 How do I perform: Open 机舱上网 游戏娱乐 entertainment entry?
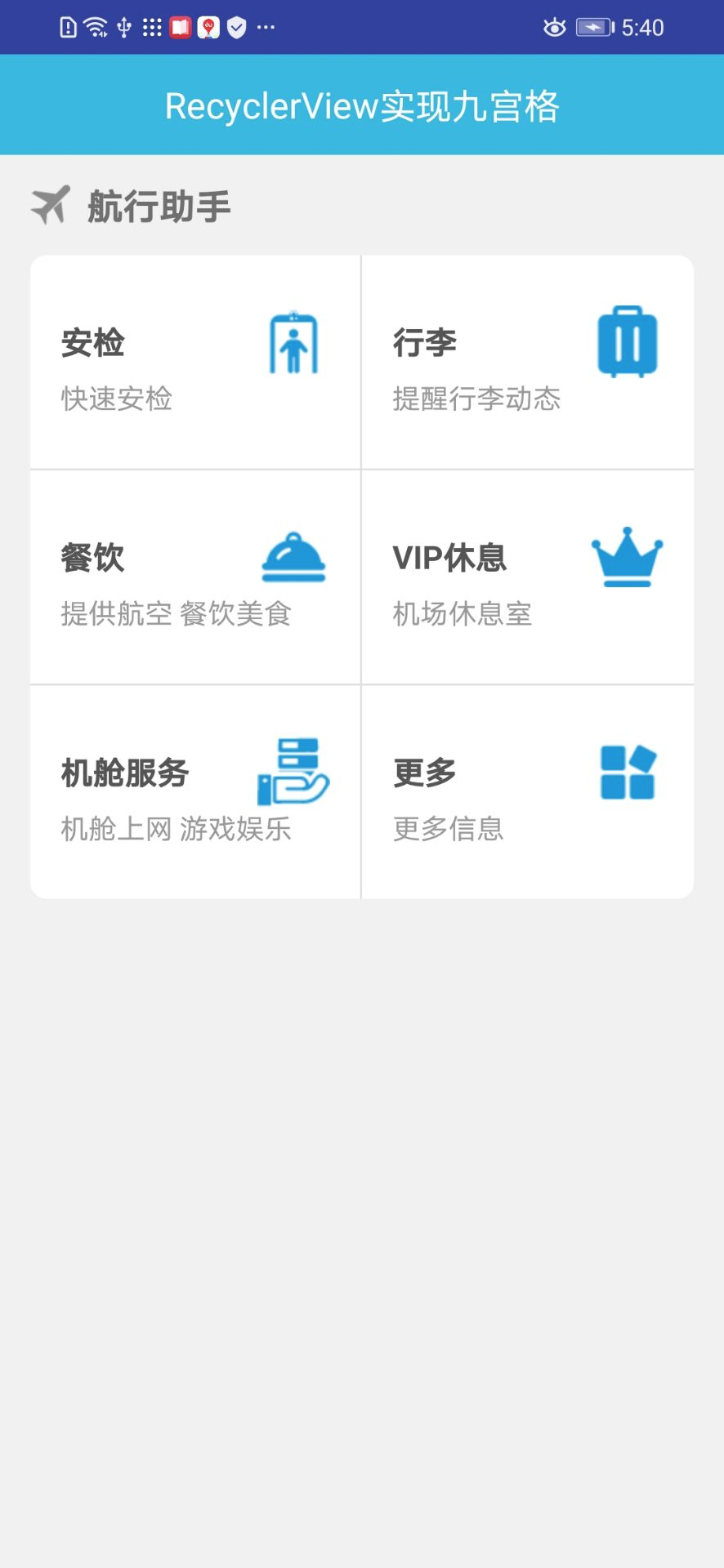click(x=176, y=830)
